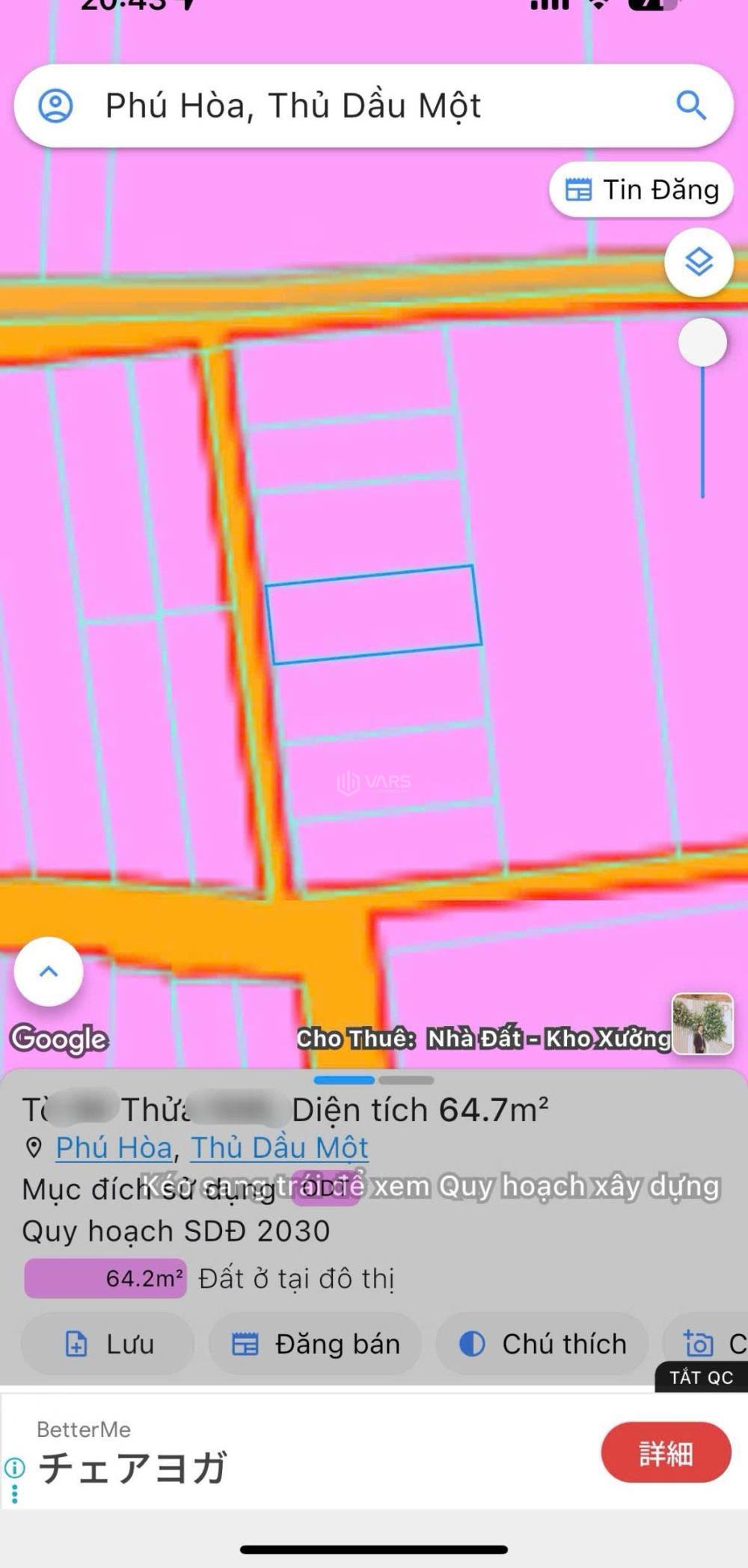Screen dimensions: 748x1568
Task: Tap the overlay opacity slider handle
Action: point(702,342)
